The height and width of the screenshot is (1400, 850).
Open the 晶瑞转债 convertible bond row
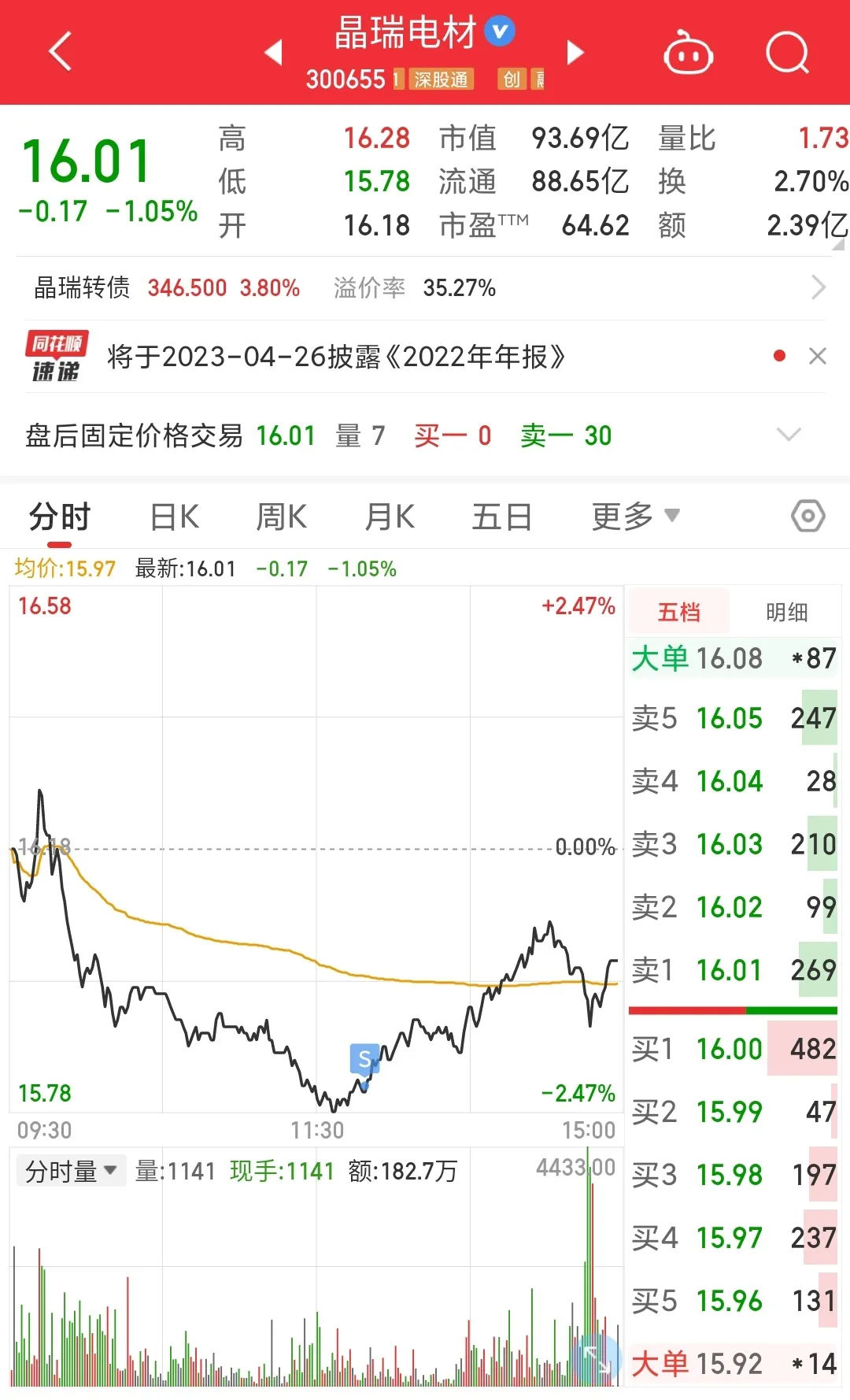[425, 287]
